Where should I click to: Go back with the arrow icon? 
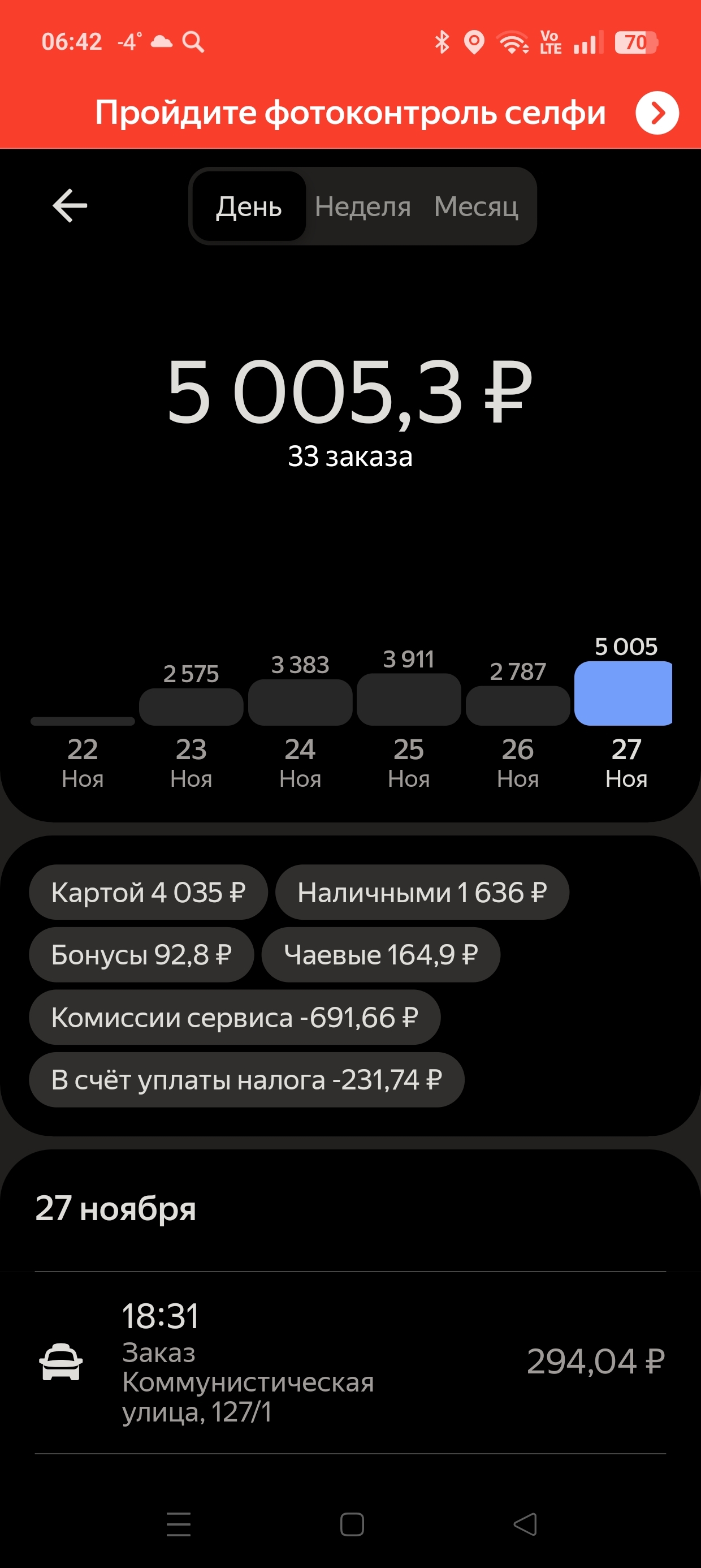point(70,206)
